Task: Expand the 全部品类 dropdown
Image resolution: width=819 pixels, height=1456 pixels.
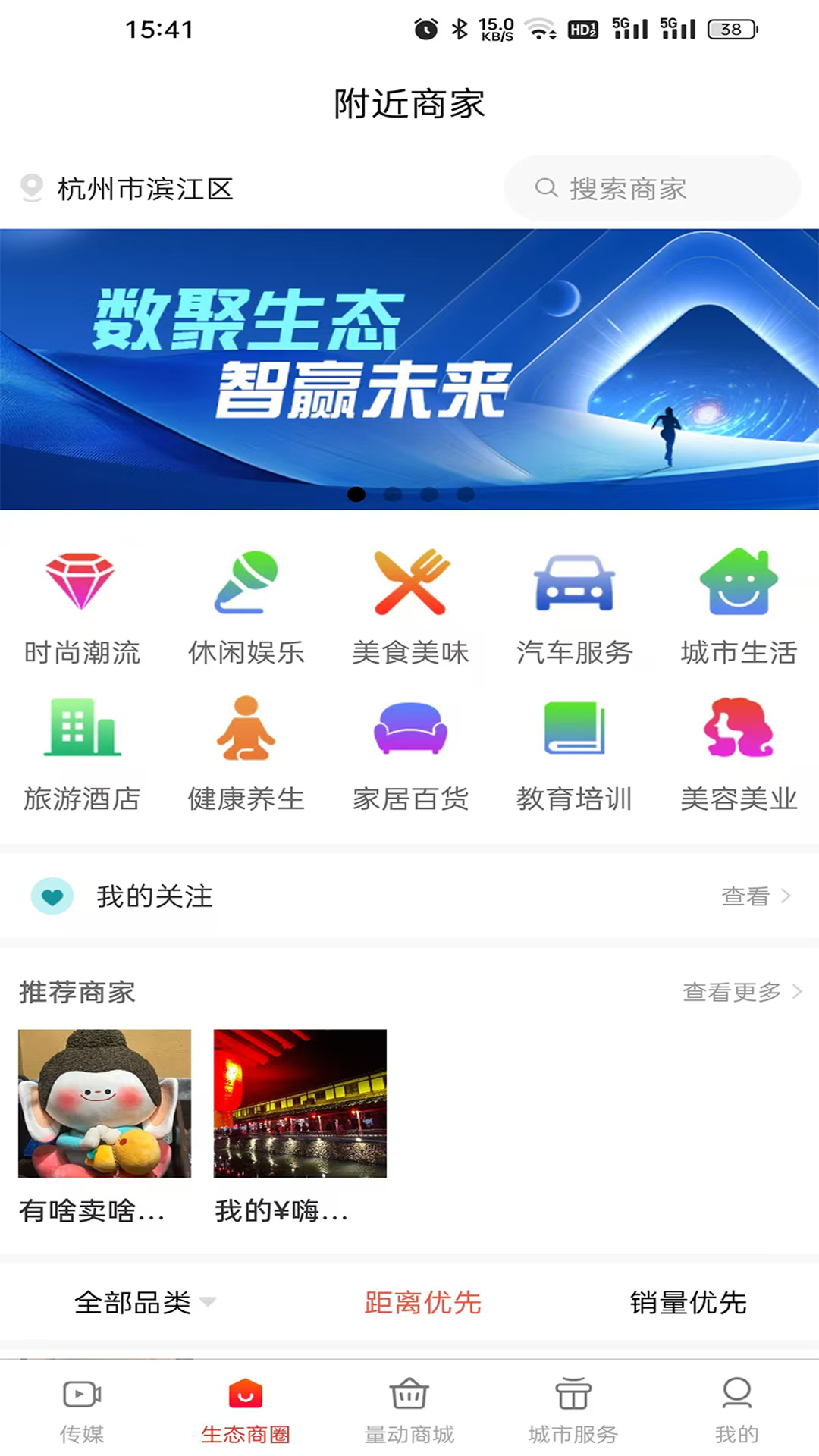Action: point(143,1303)
